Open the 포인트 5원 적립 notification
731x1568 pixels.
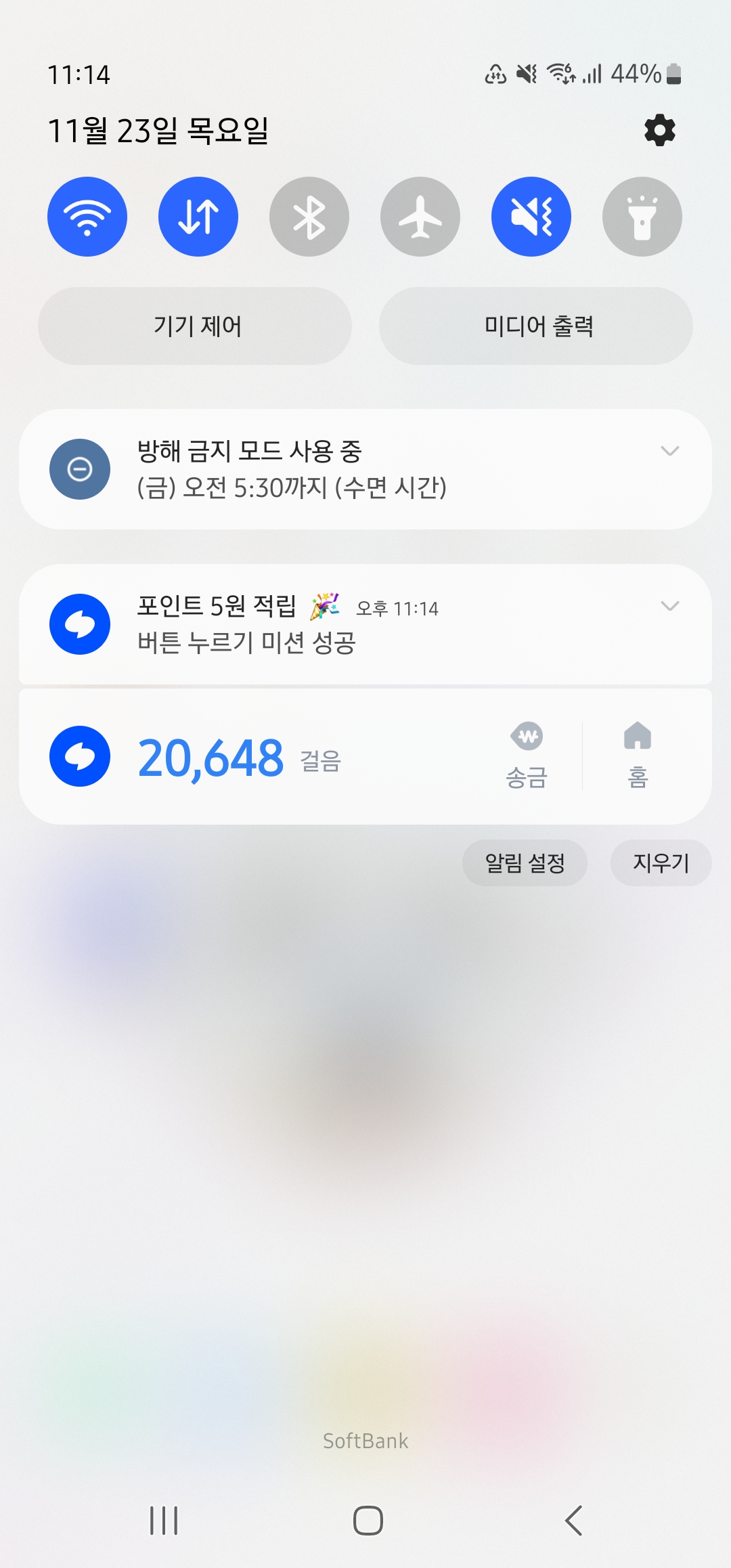click(338, 625)
